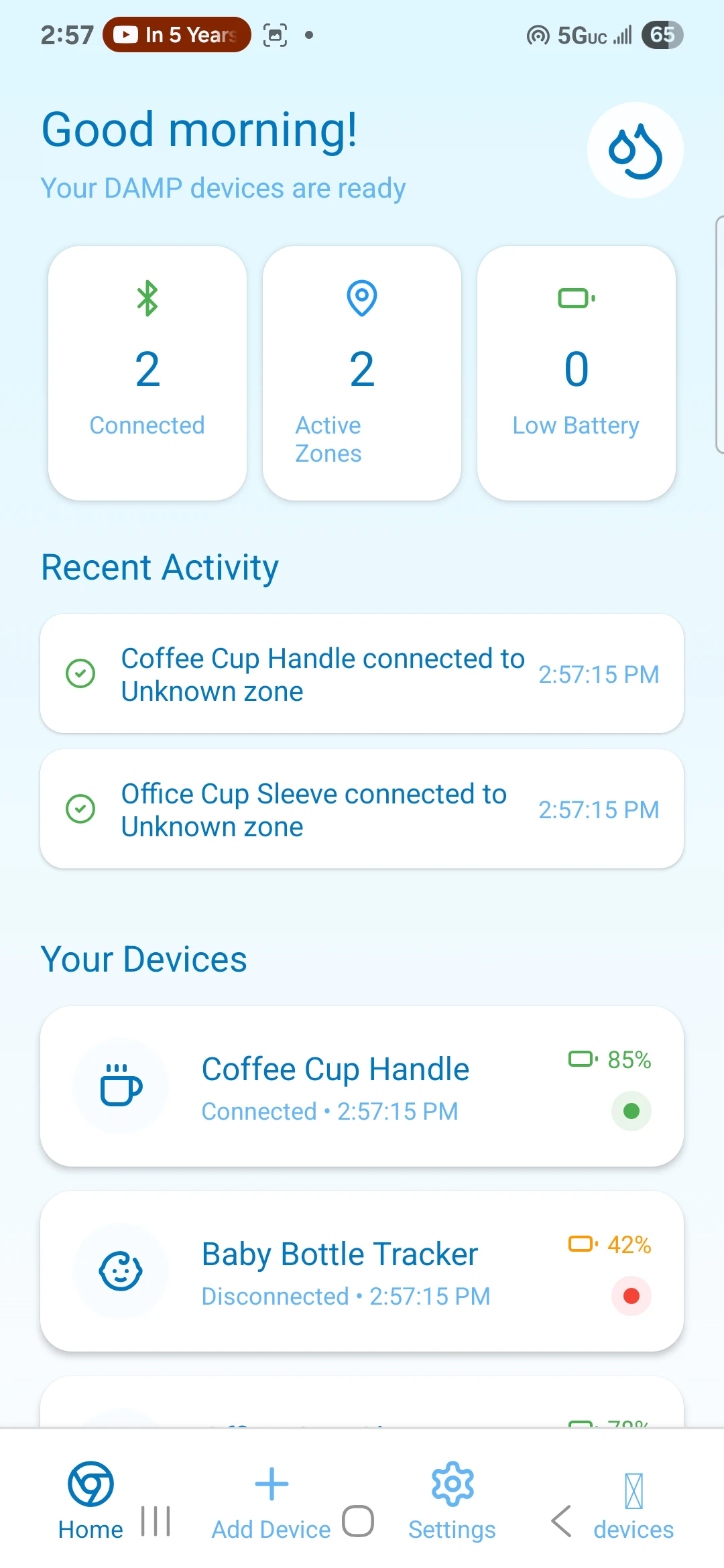The width and height of the screenshot is (724, 1568).
Task: Go to the Settings tab
Action: [x=452, y=1501]
